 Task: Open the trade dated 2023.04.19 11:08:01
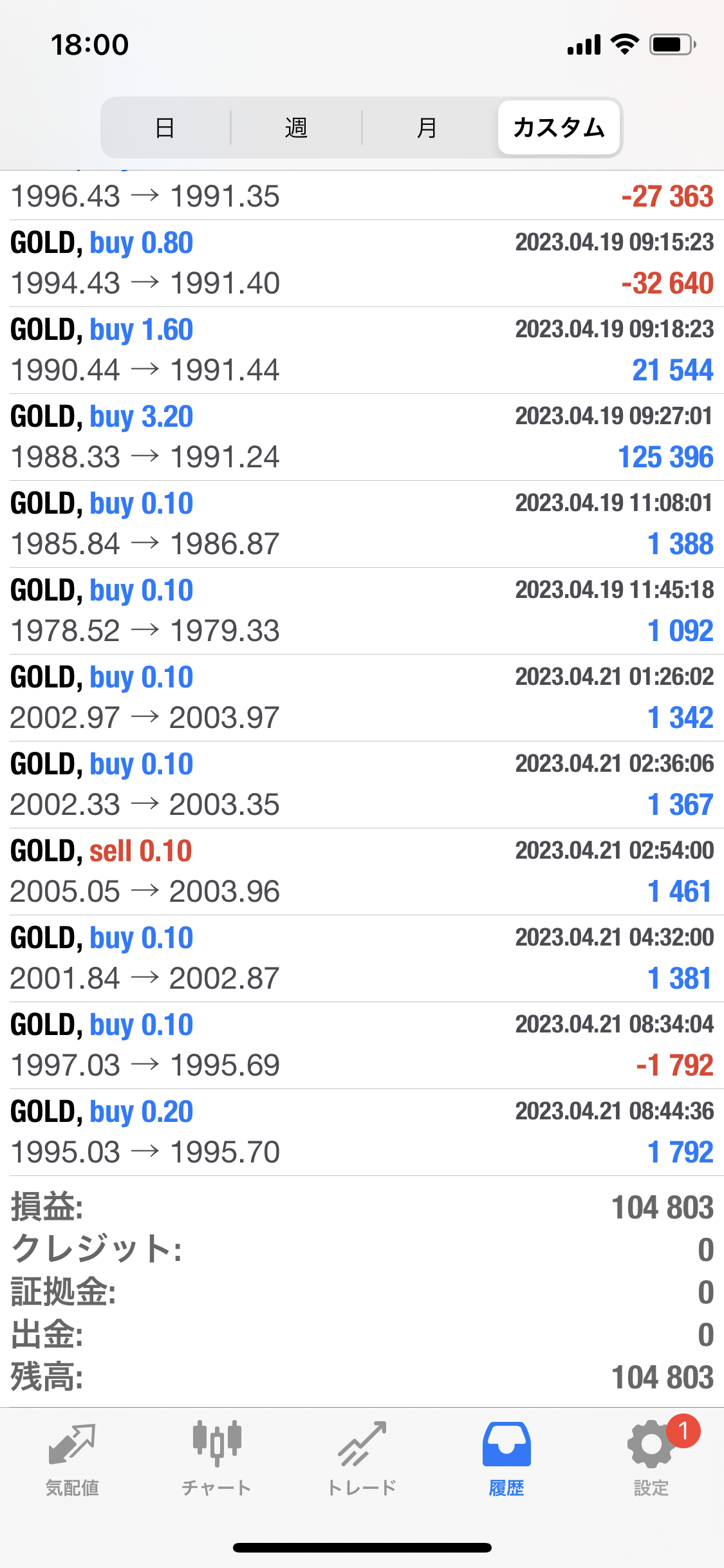pos(362,524)
